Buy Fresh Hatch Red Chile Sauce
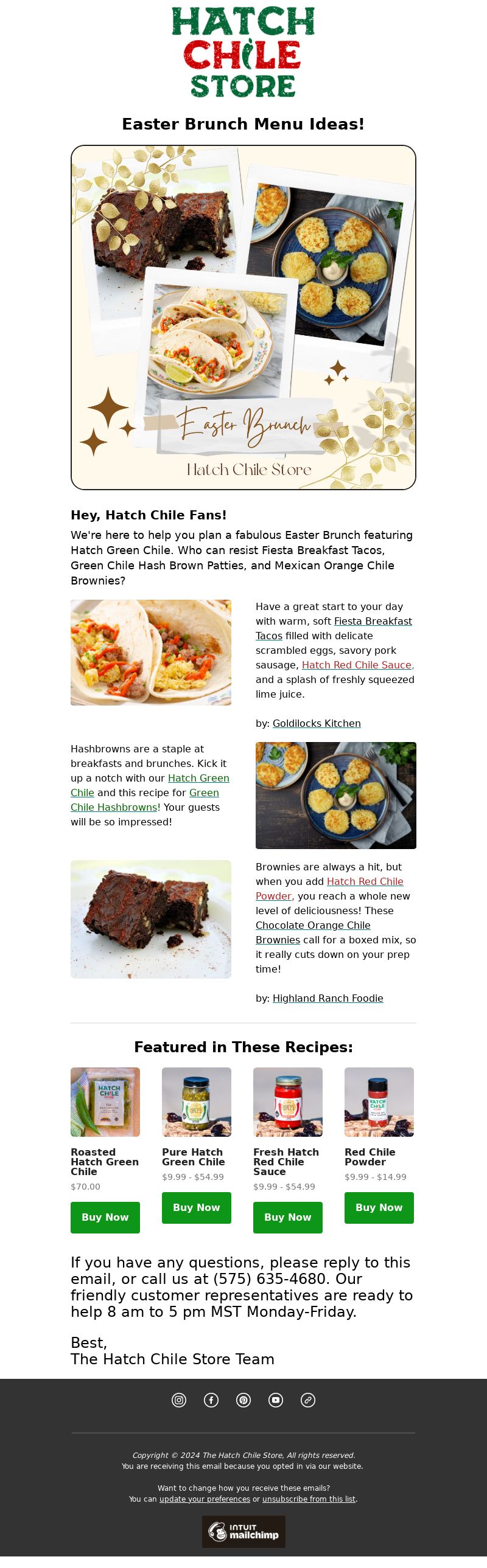Viewport: 487px width, 1568px height. click(x=288, y=1218)
